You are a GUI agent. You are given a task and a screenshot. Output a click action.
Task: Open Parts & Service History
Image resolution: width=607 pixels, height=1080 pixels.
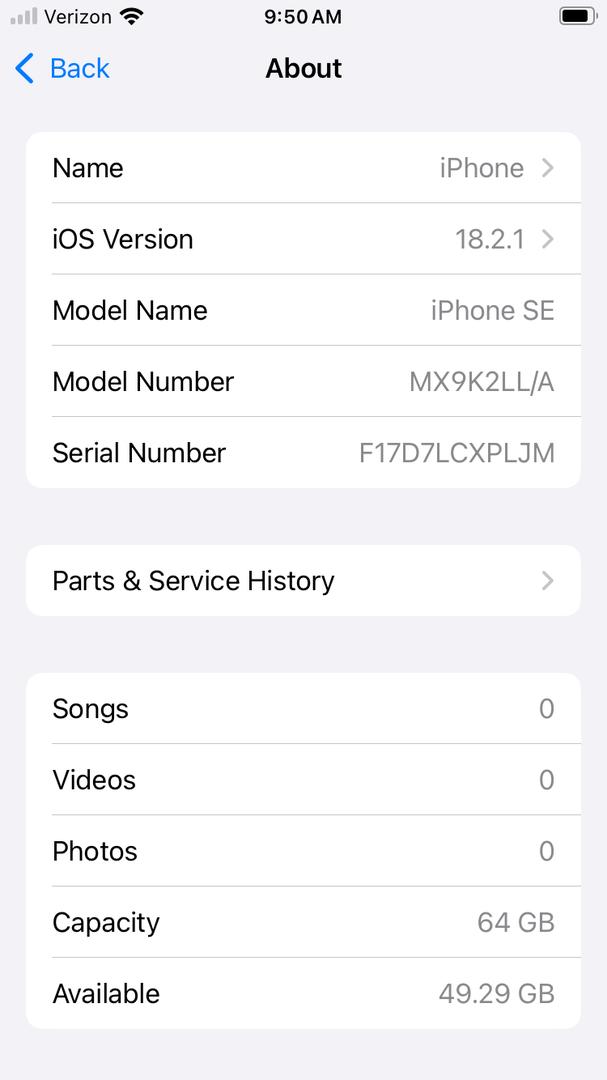click(302, 581)
